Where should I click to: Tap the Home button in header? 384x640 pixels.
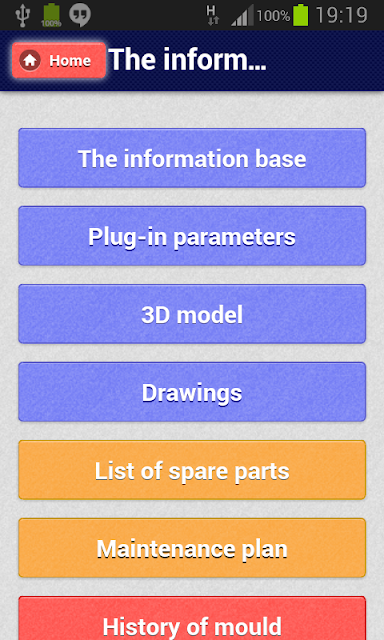tap(59, 60)
